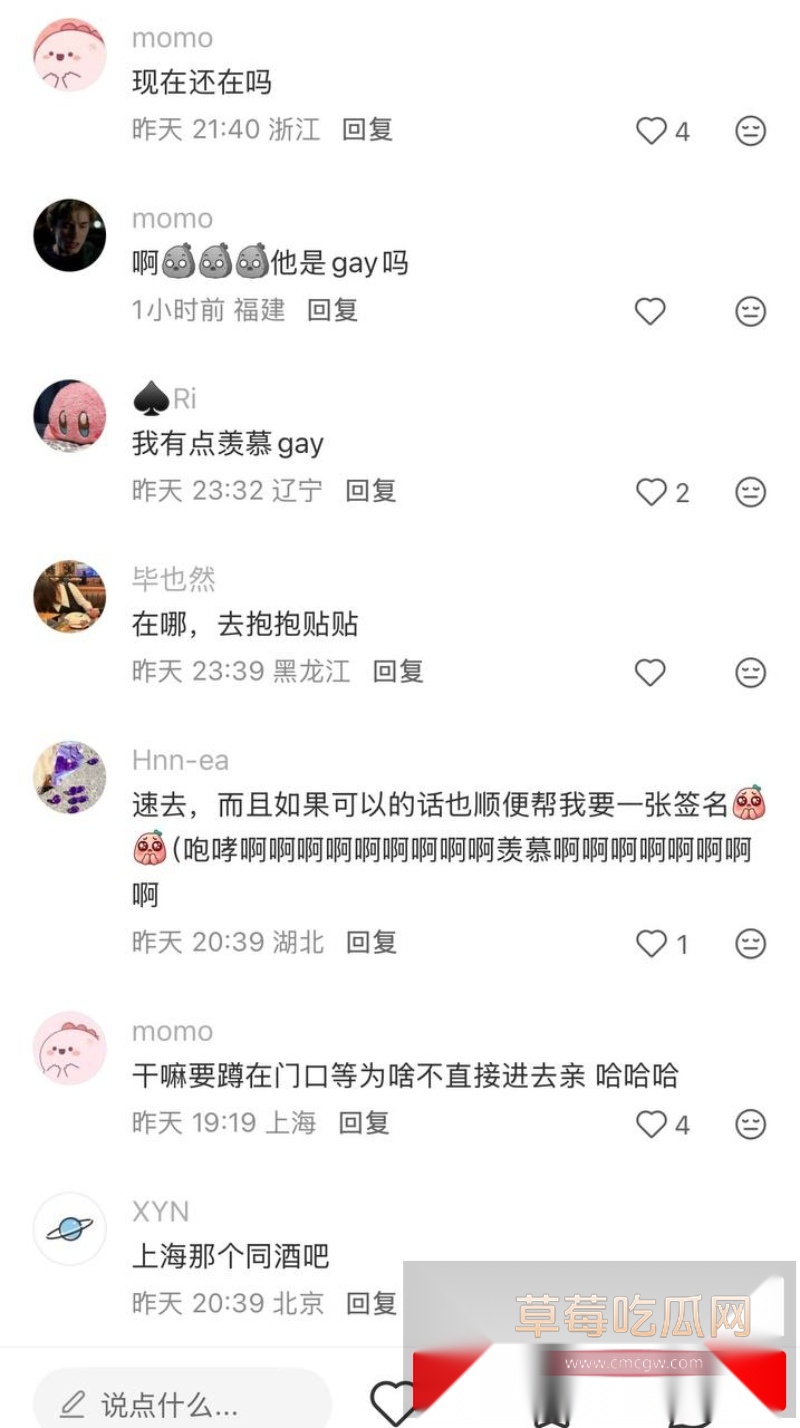The image size is (800, 1428).
Task: Tap the smiley icon beside ♠Ri's comment
Action: [750, 492]
